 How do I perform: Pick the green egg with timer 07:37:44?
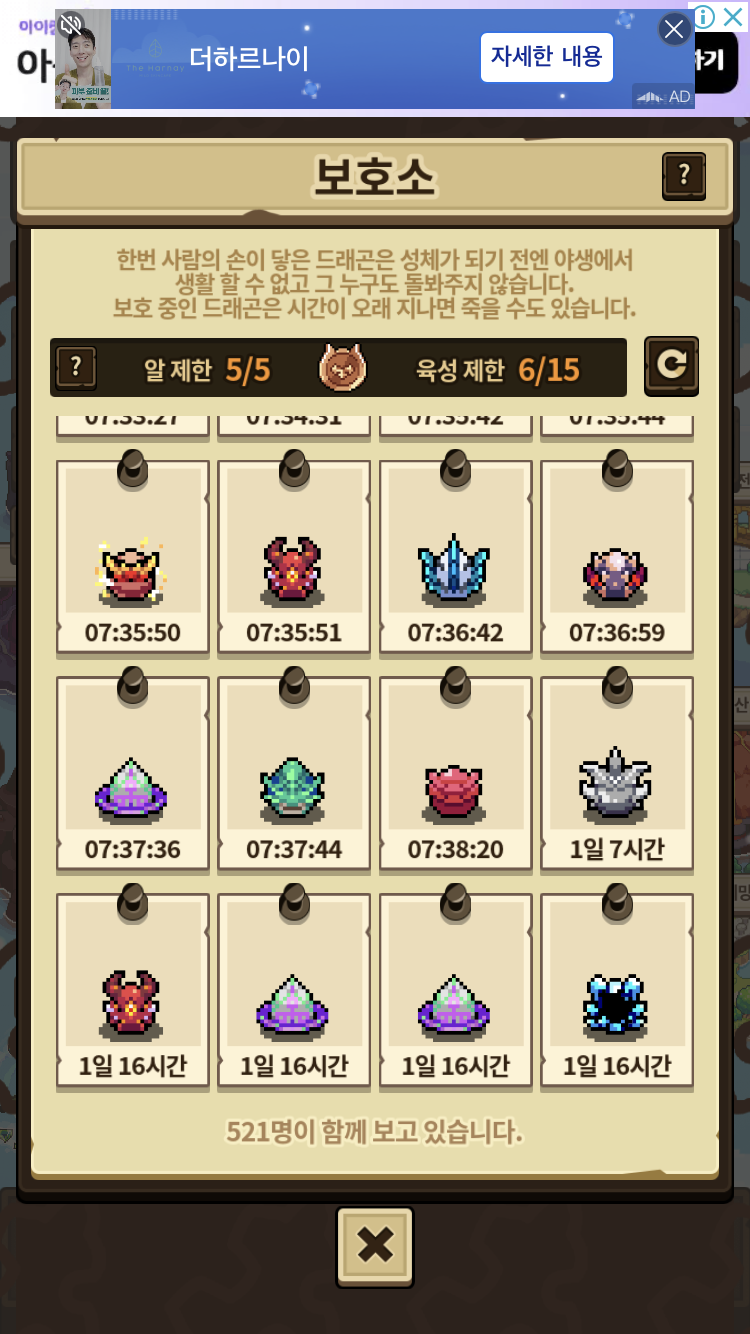tap(294, 773)
